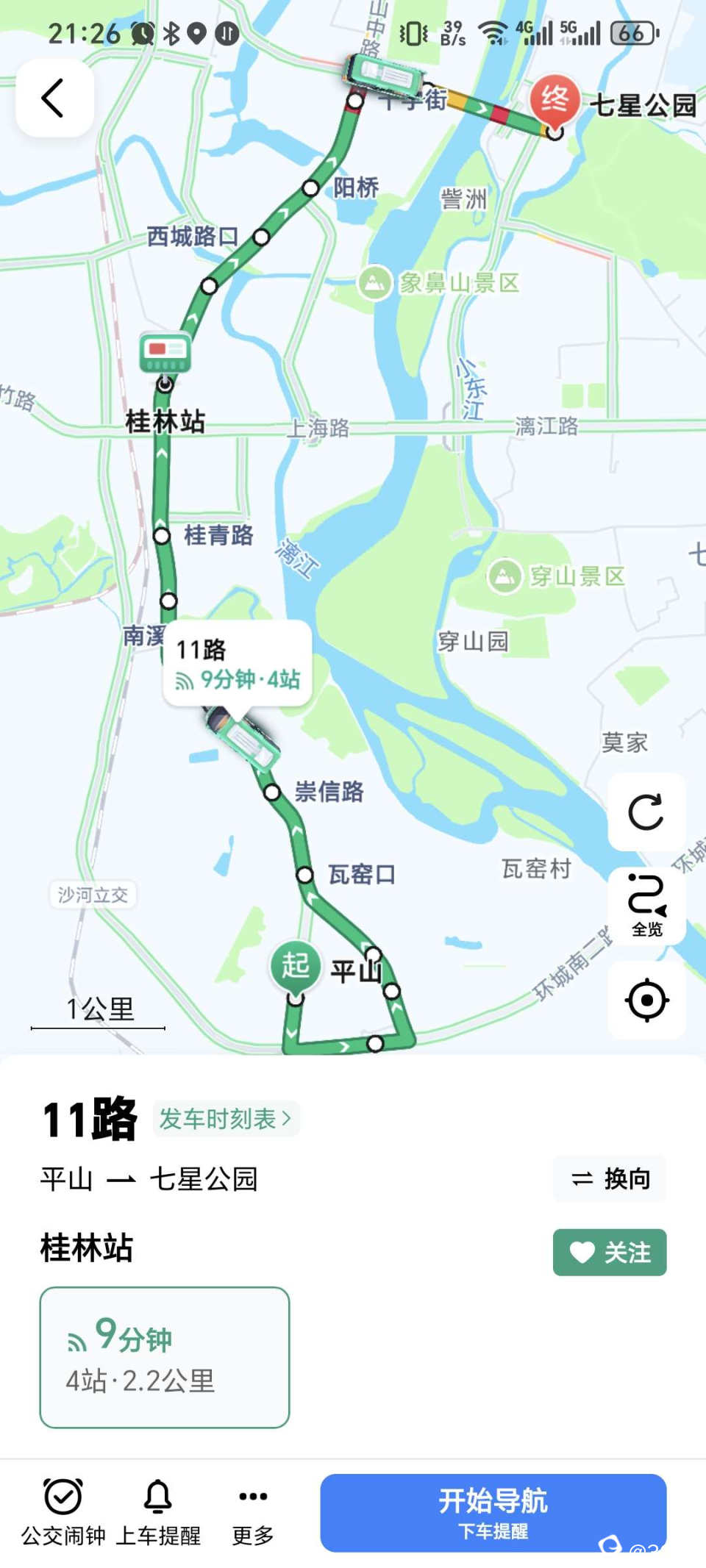The height and width of the screenshot is (1568, 706).
Task: Show the full route overview (全览)
Action: coord(646,905)
